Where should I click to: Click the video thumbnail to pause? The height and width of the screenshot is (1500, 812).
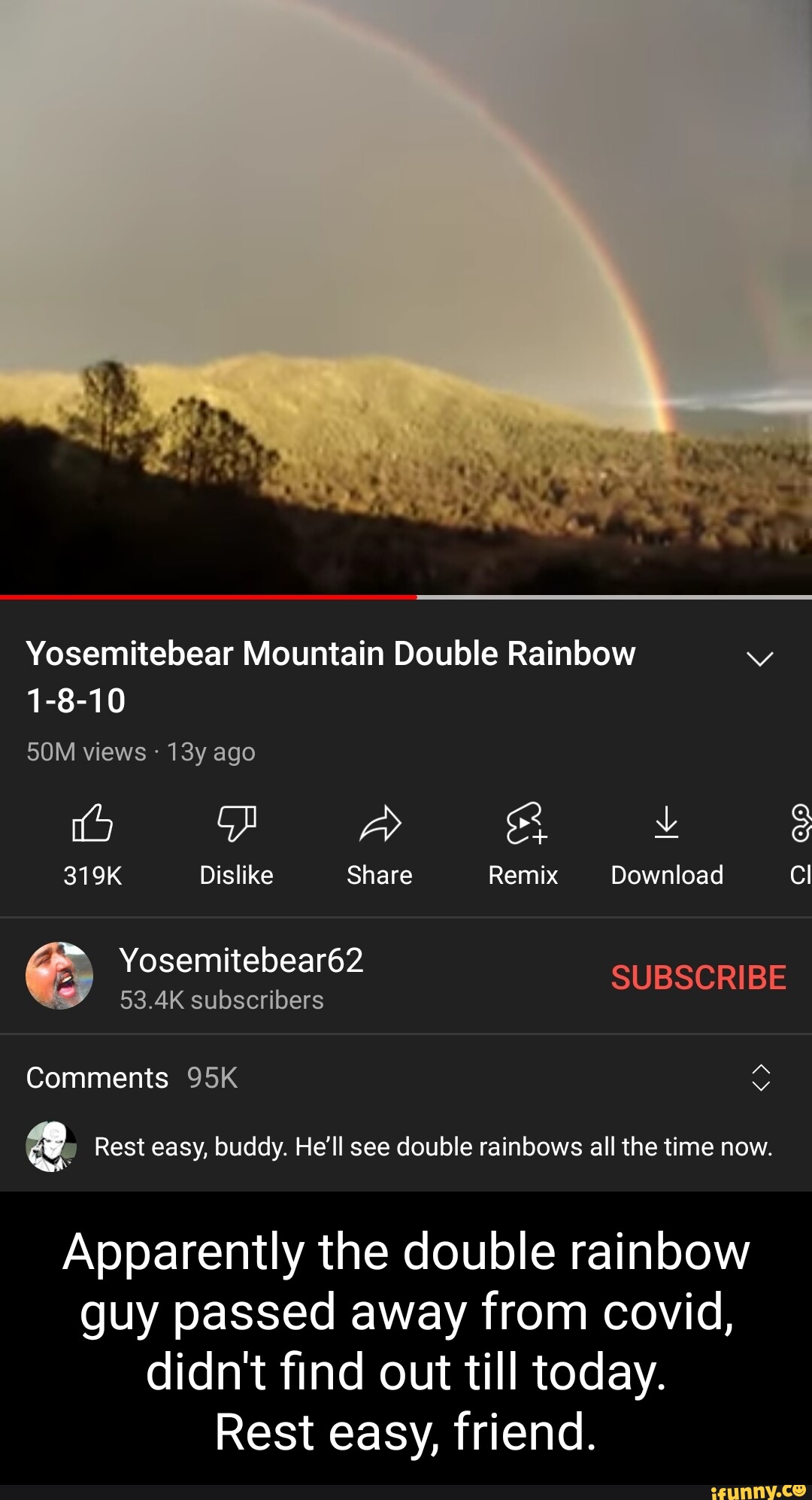click(x=406, y=293)
